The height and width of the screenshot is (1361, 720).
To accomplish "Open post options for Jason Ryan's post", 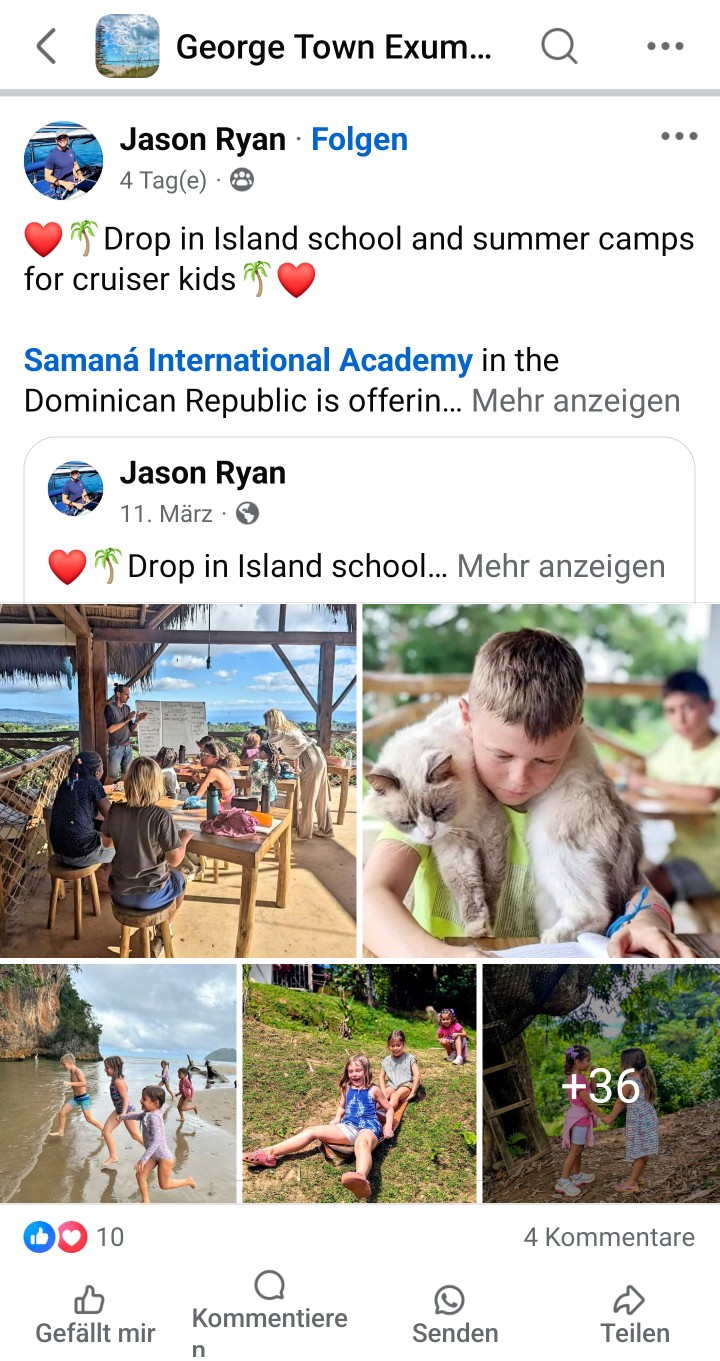I will [679, 137].
